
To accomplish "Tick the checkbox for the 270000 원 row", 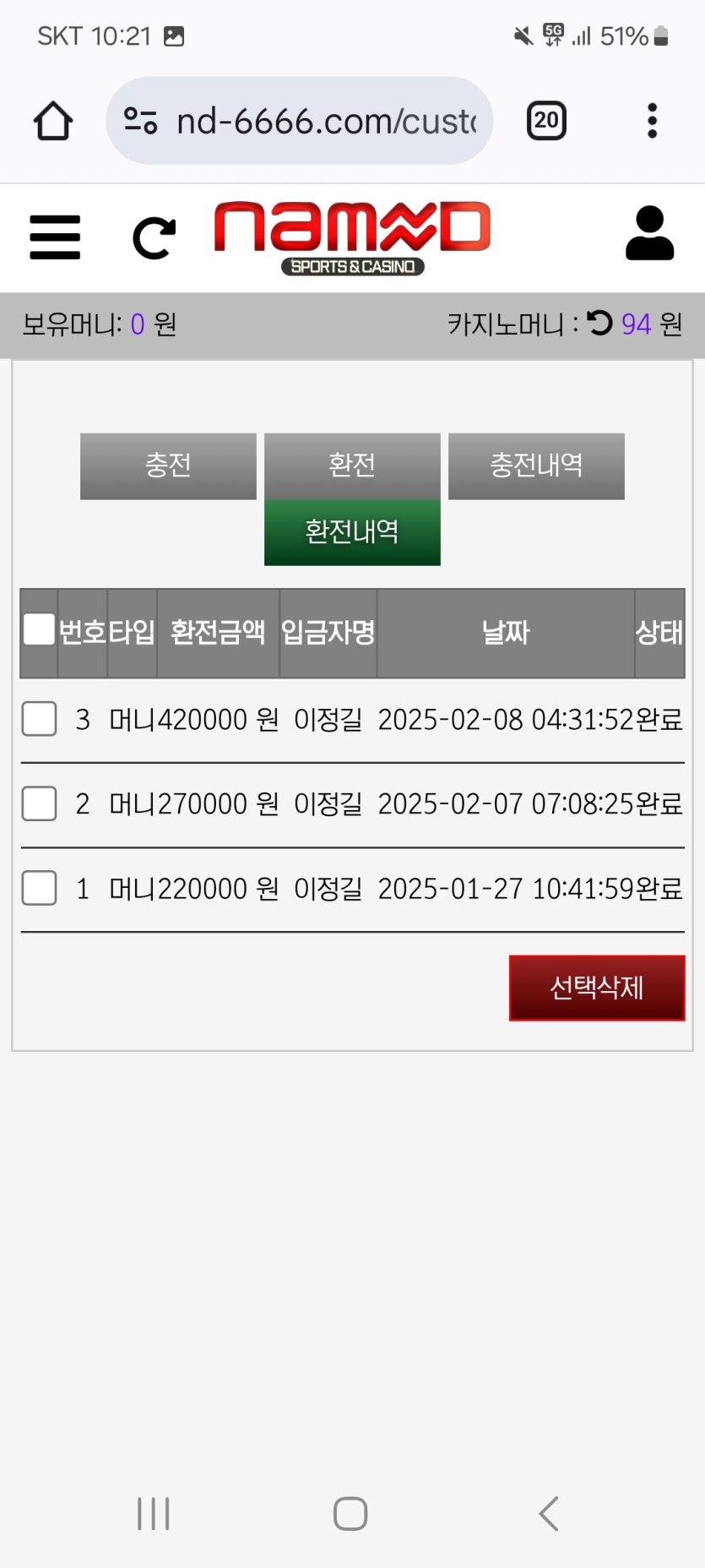I will (x=39, y=803).
